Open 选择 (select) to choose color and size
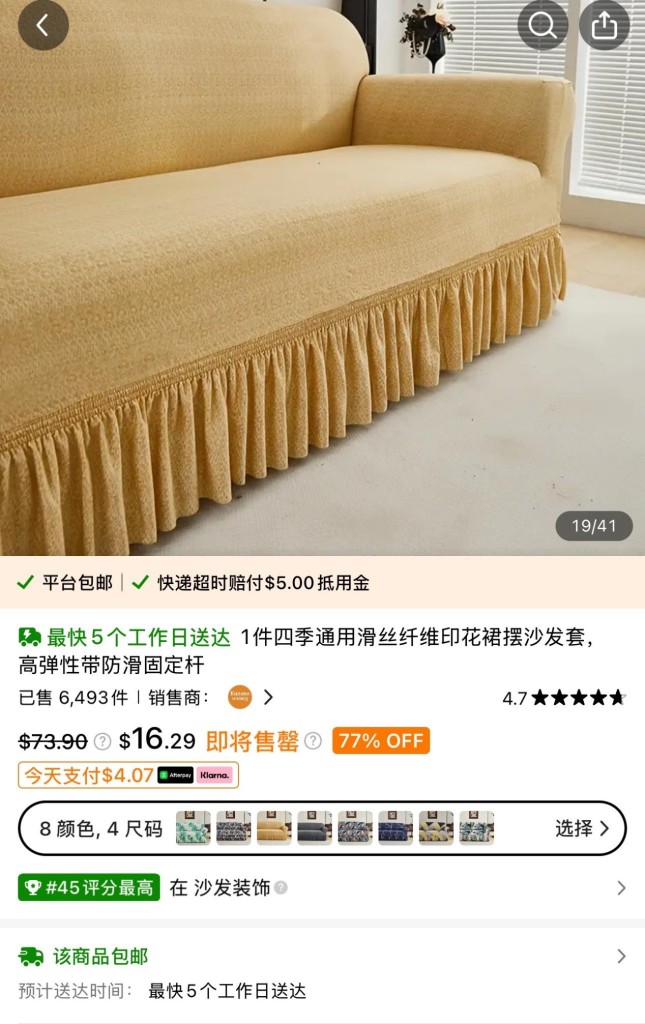 tap(582, 828)
